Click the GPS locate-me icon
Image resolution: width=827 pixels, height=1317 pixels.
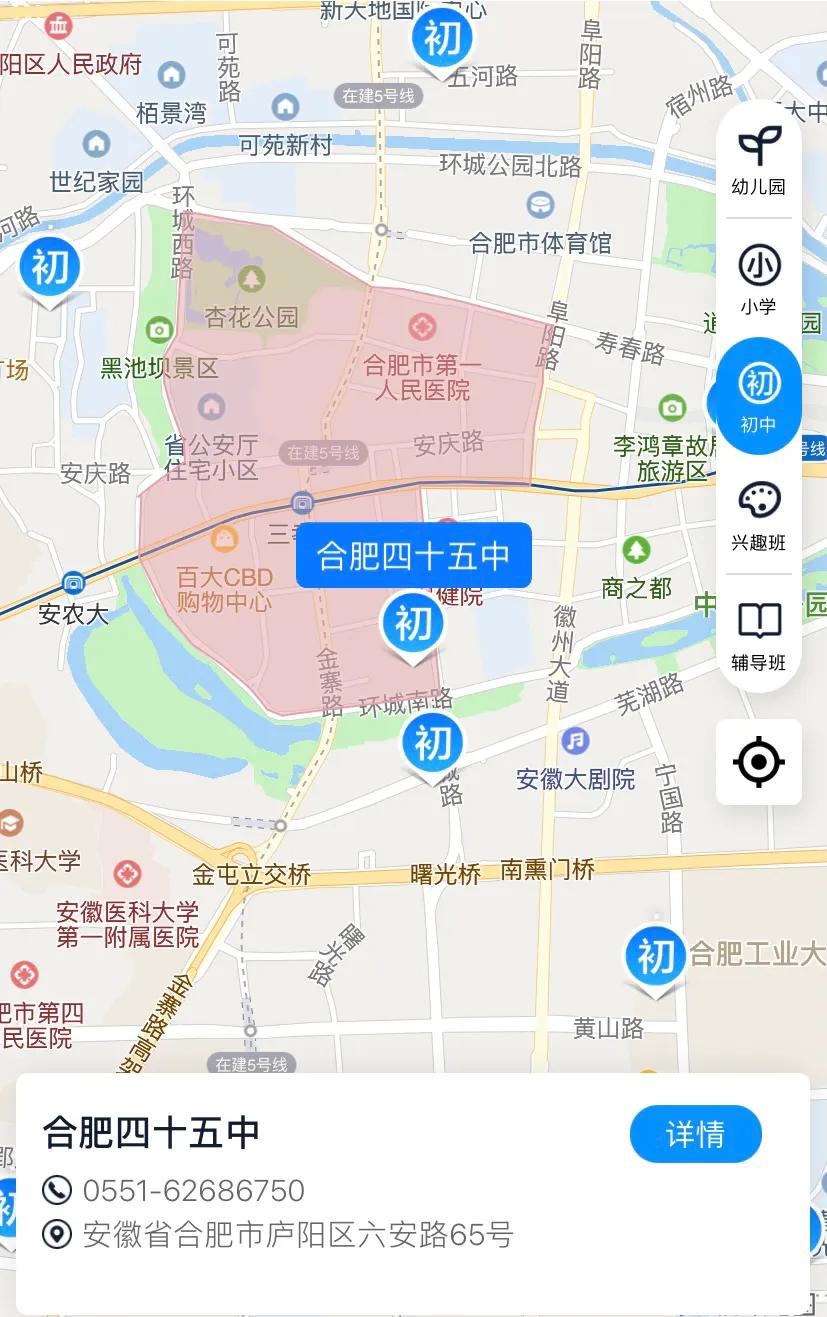pos(758,762)
